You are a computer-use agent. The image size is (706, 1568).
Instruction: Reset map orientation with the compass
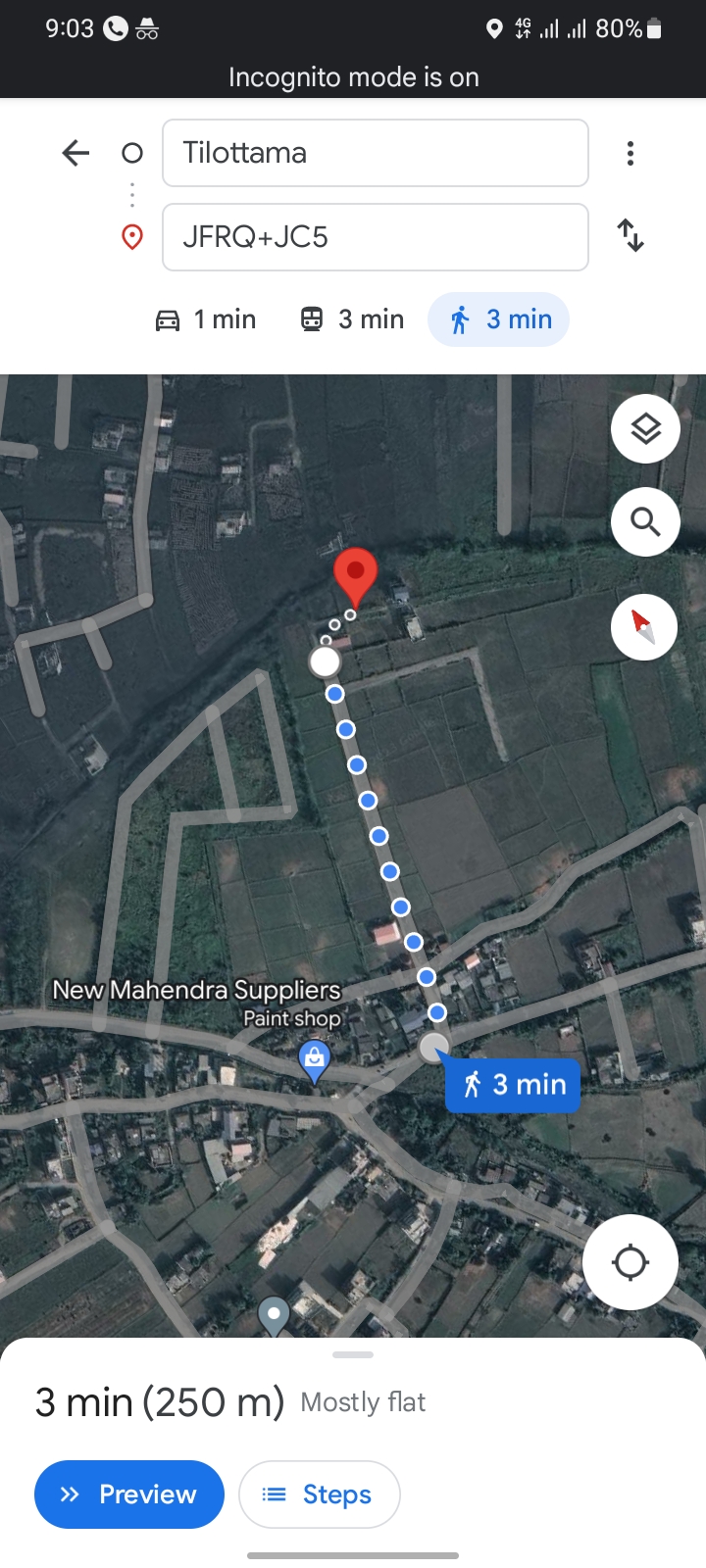pos(643,626)
